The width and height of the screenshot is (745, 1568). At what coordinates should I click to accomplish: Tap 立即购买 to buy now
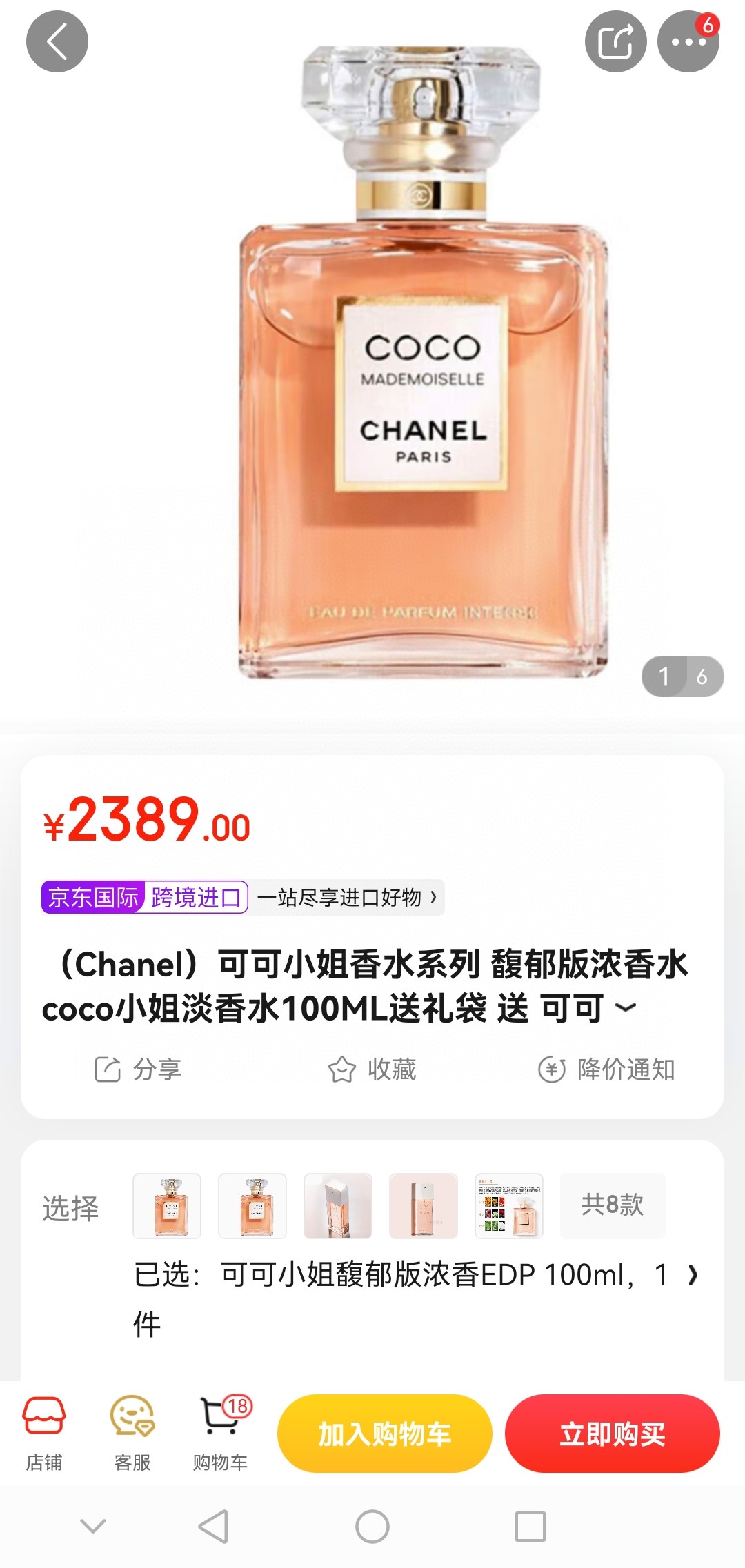(613, 1434)
